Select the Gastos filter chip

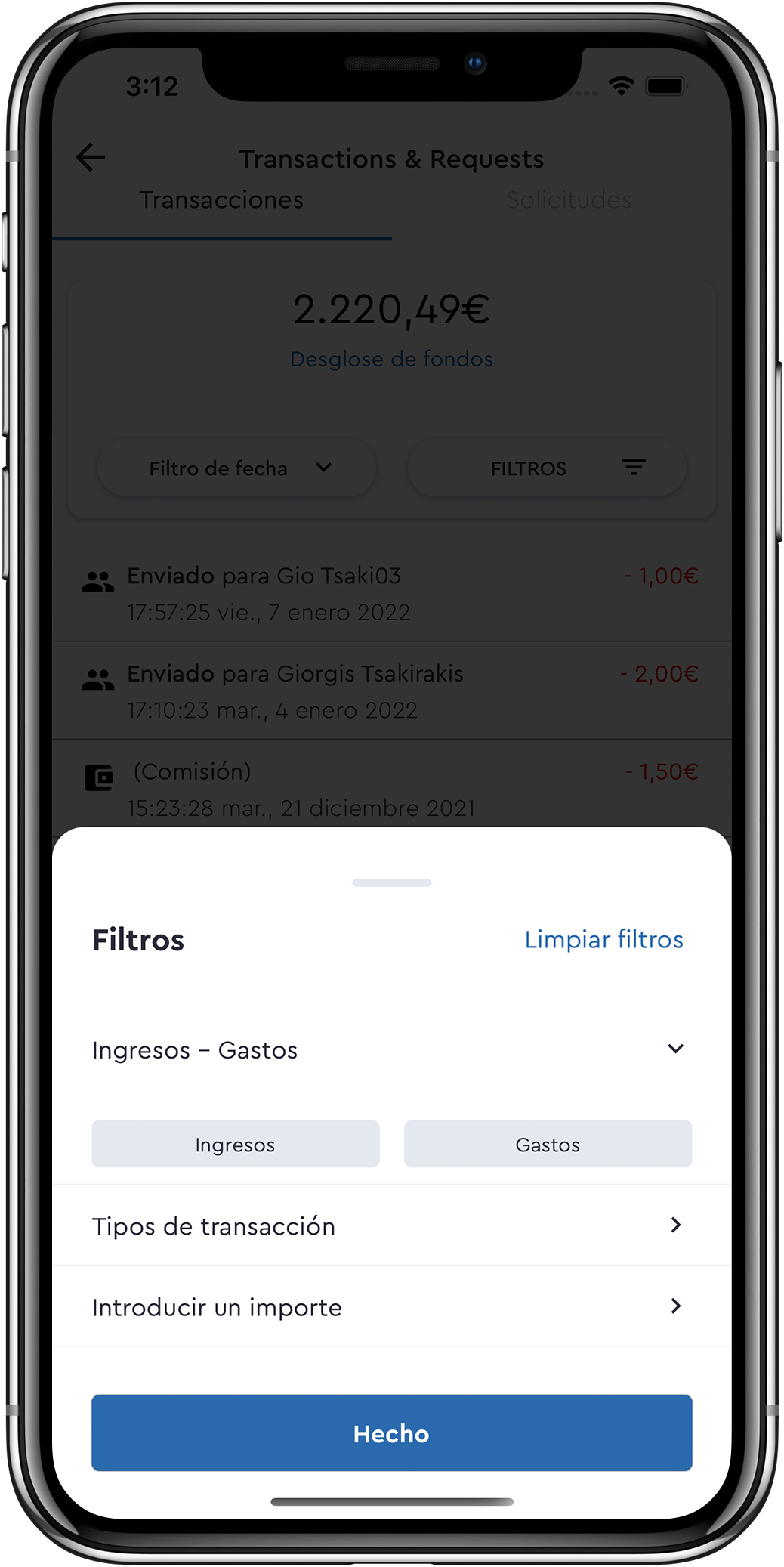[x=548, y=1144]
